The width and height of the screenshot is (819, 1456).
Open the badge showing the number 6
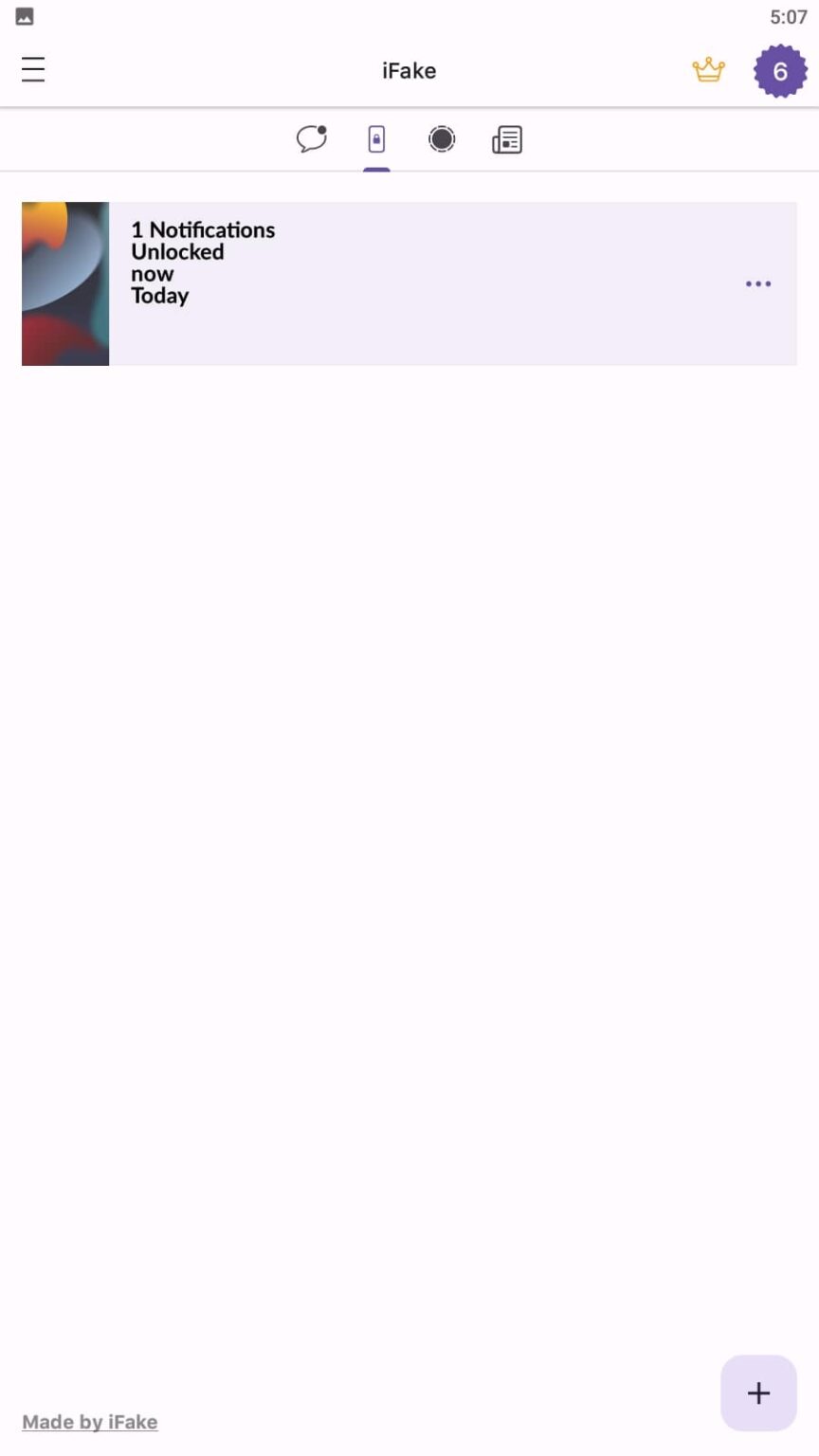[x=781, y=69]
